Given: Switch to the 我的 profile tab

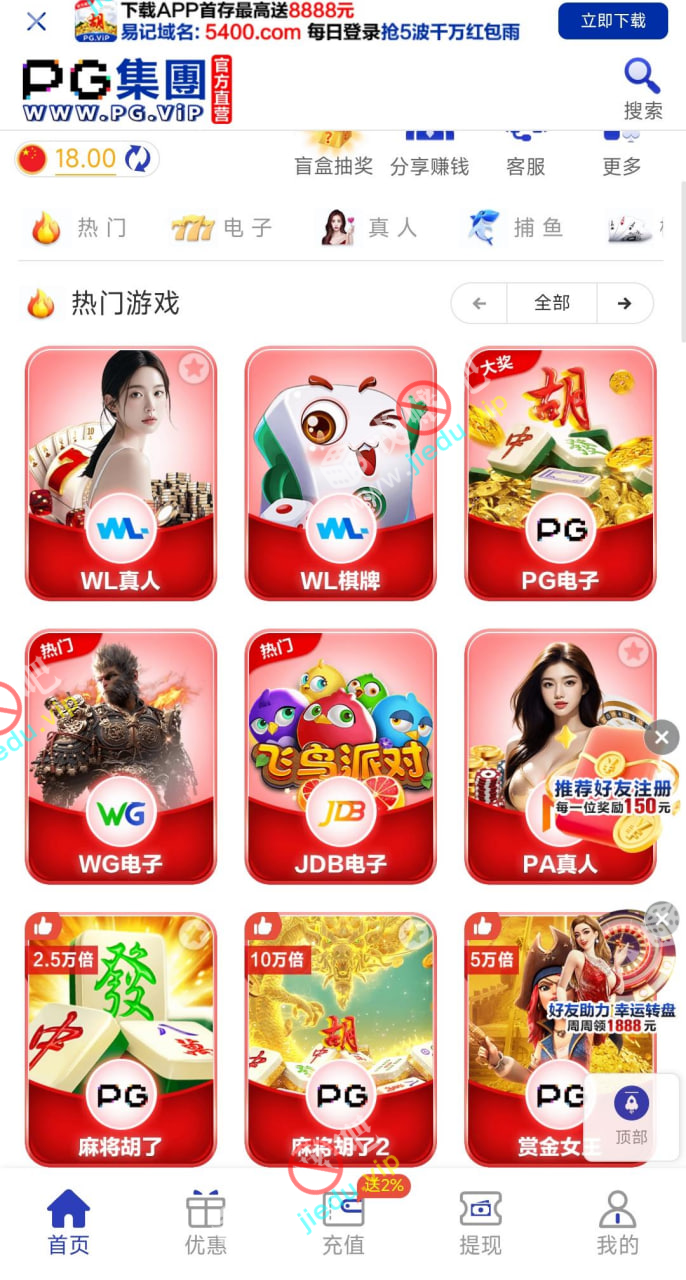Looking at the screenshot, I should (617, 1222).
